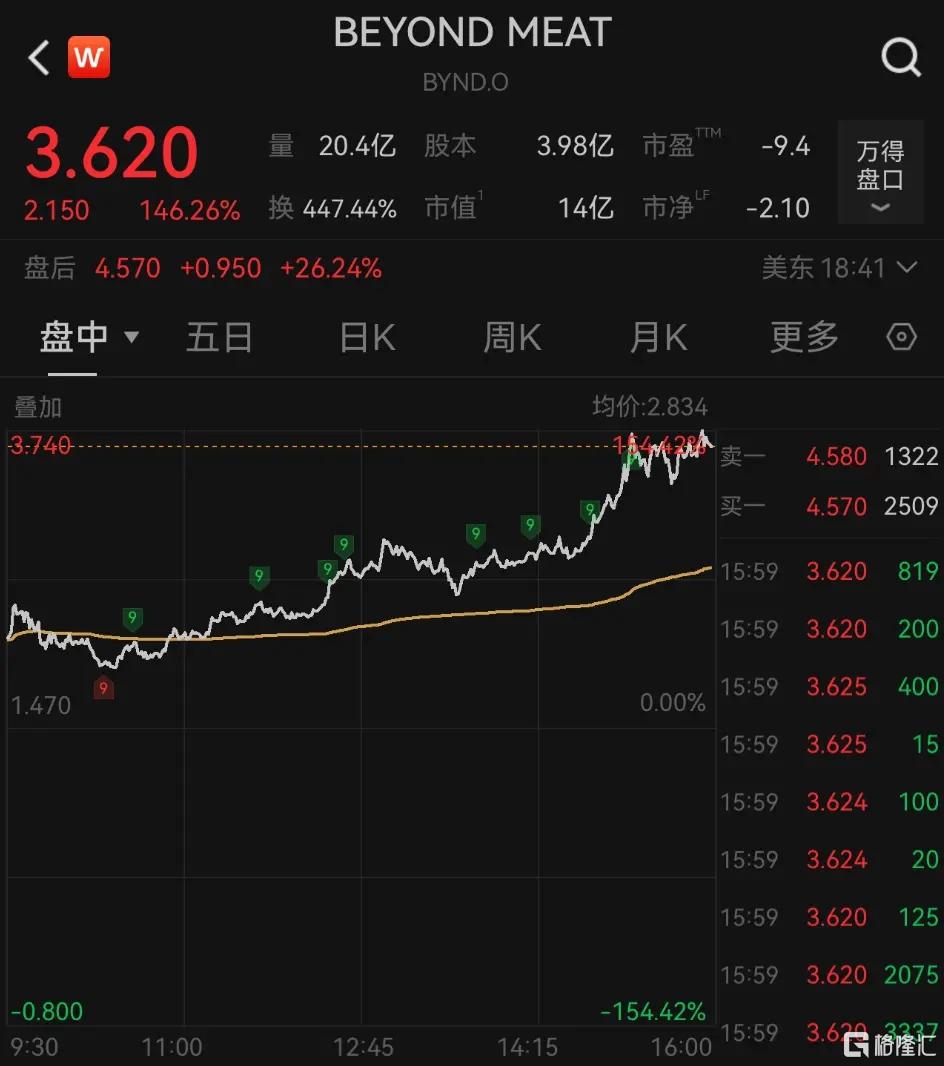944x1066 pixels.
Task: Open 更多 chart options
Action: tap(804, 338)
